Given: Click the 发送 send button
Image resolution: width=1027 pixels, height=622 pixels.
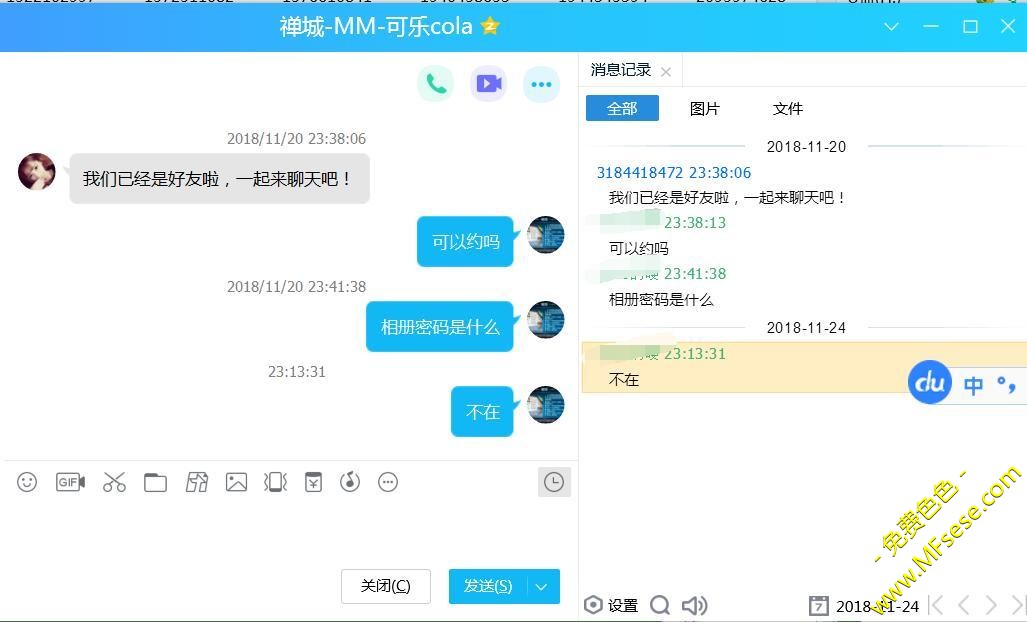Looking at the screenshot, I should [488, 586].
